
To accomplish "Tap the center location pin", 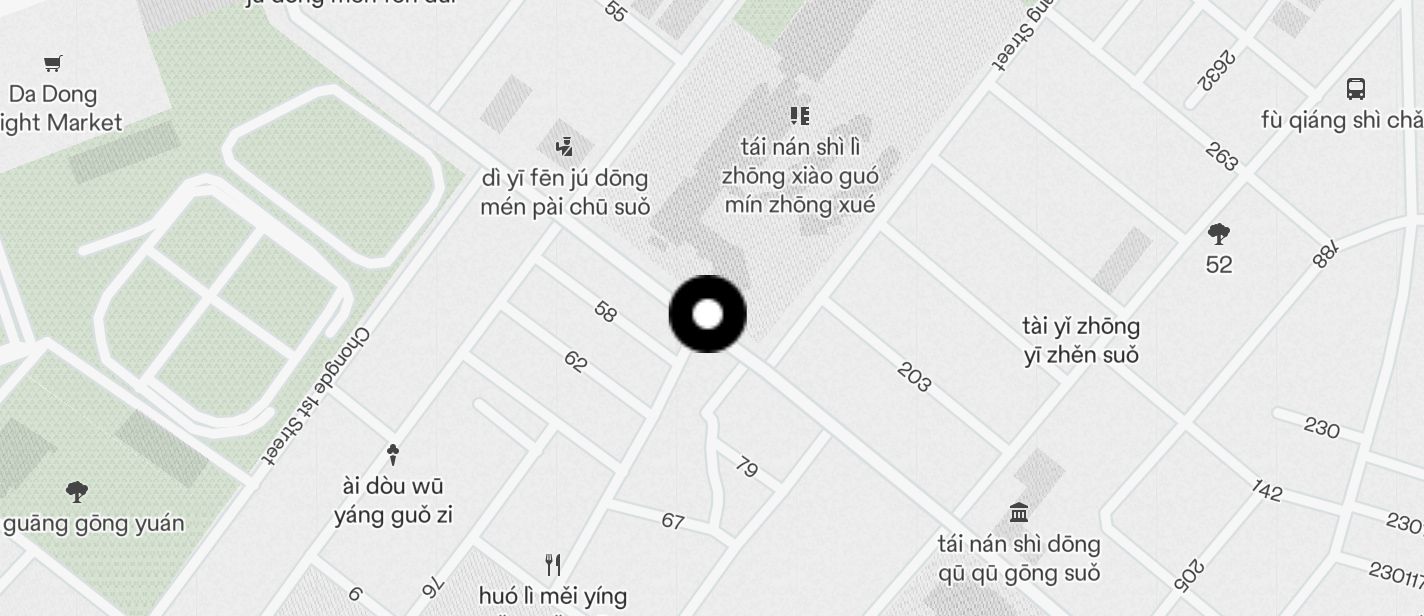I will click(x=707, y=314).
